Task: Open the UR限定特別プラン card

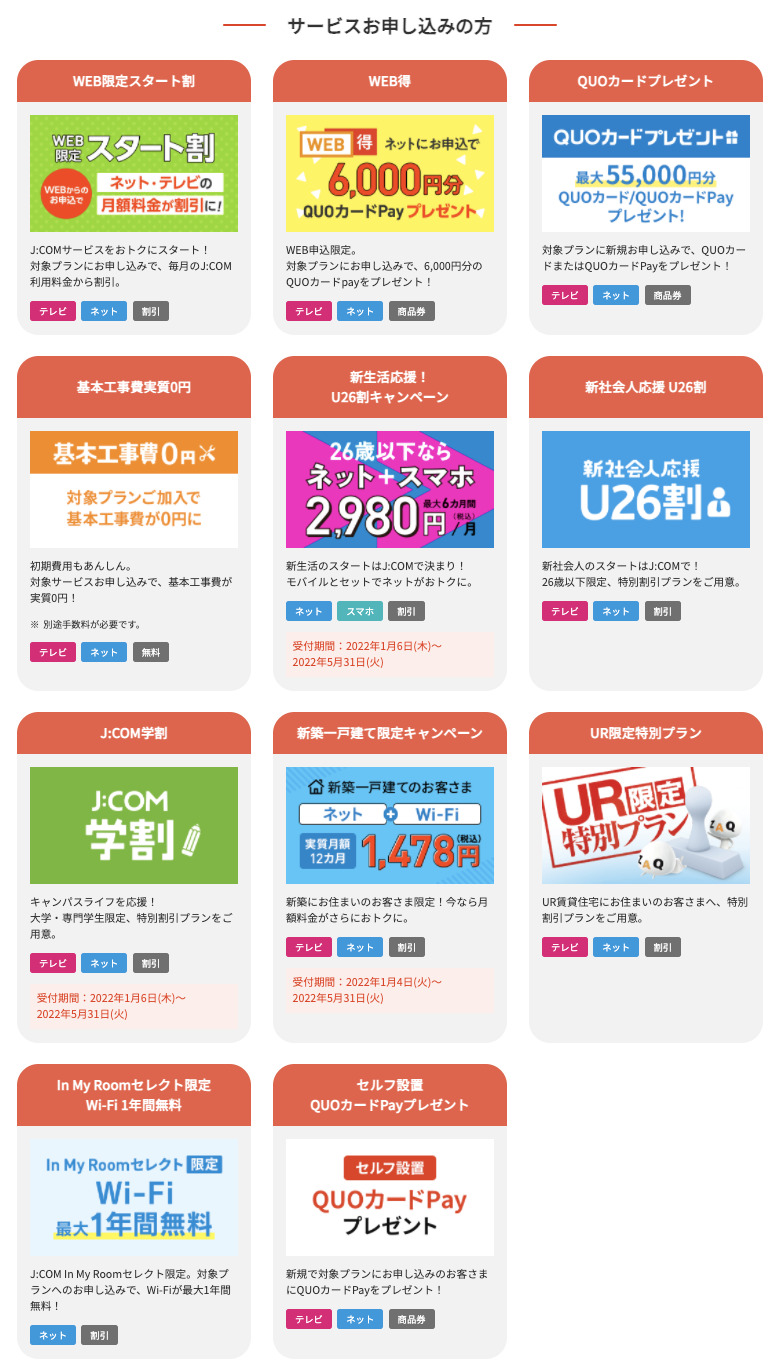Action: [646, 825]
